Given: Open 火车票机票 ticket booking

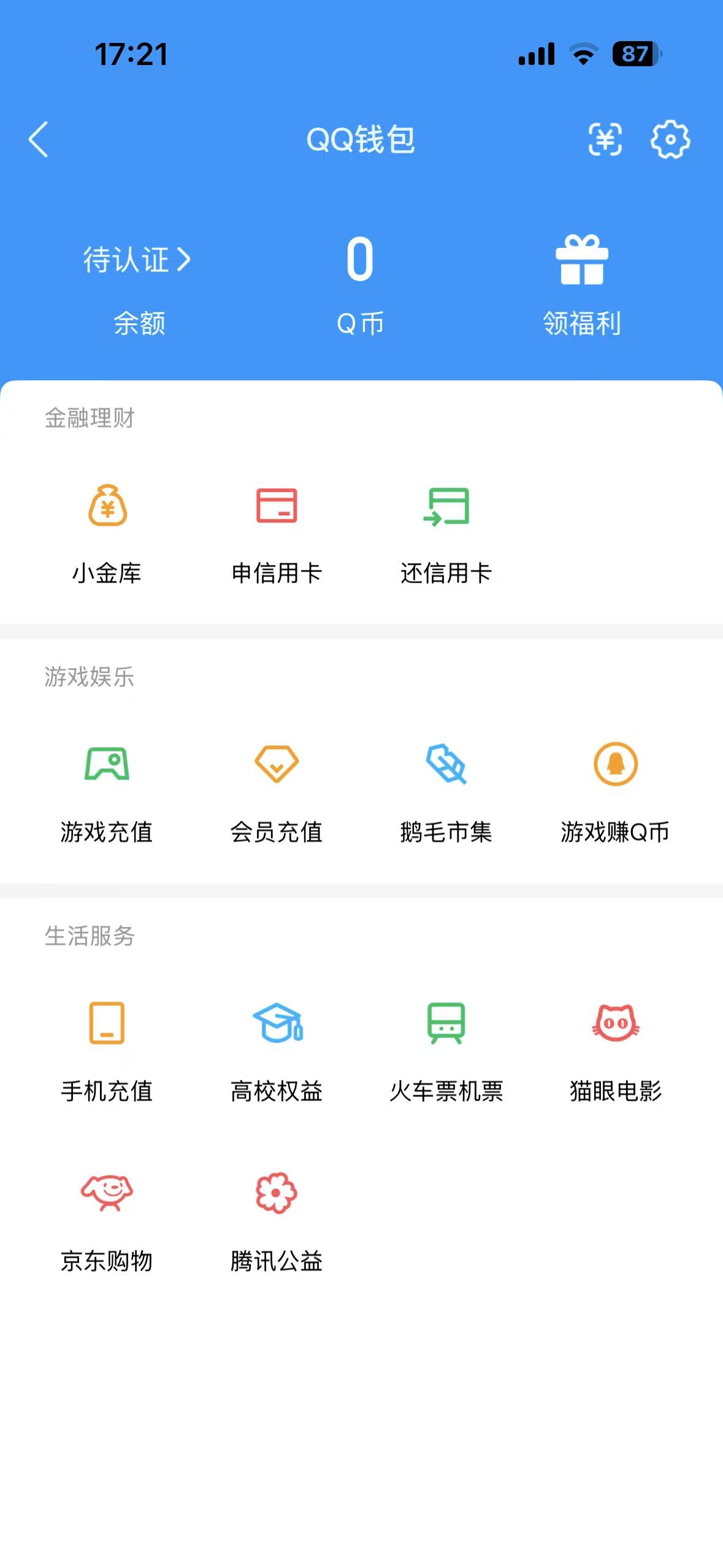Looking at the screenshot, I should (447, 1049).
